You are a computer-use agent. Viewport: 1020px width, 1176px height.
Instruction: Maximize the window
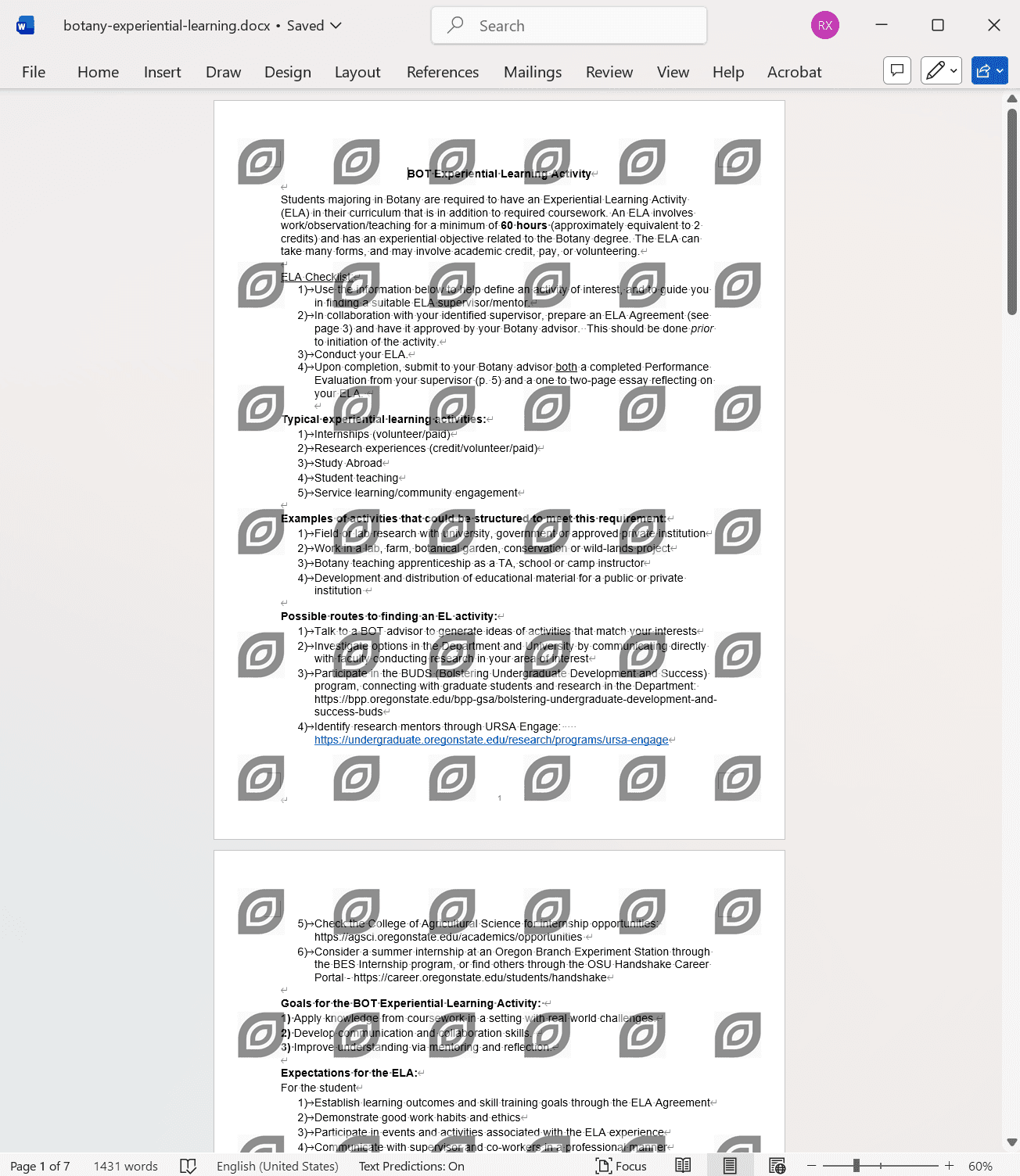(x=938, y=25)
